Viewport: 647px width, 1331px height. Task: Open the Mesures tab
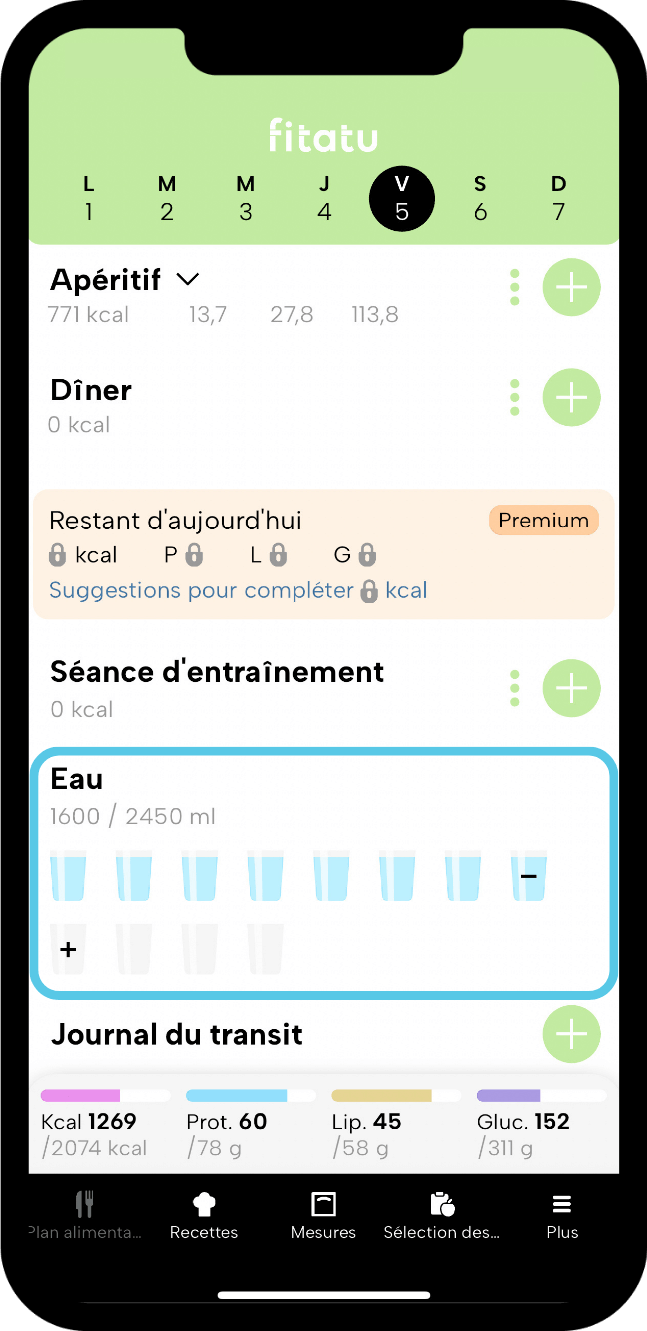[323, 1216]
